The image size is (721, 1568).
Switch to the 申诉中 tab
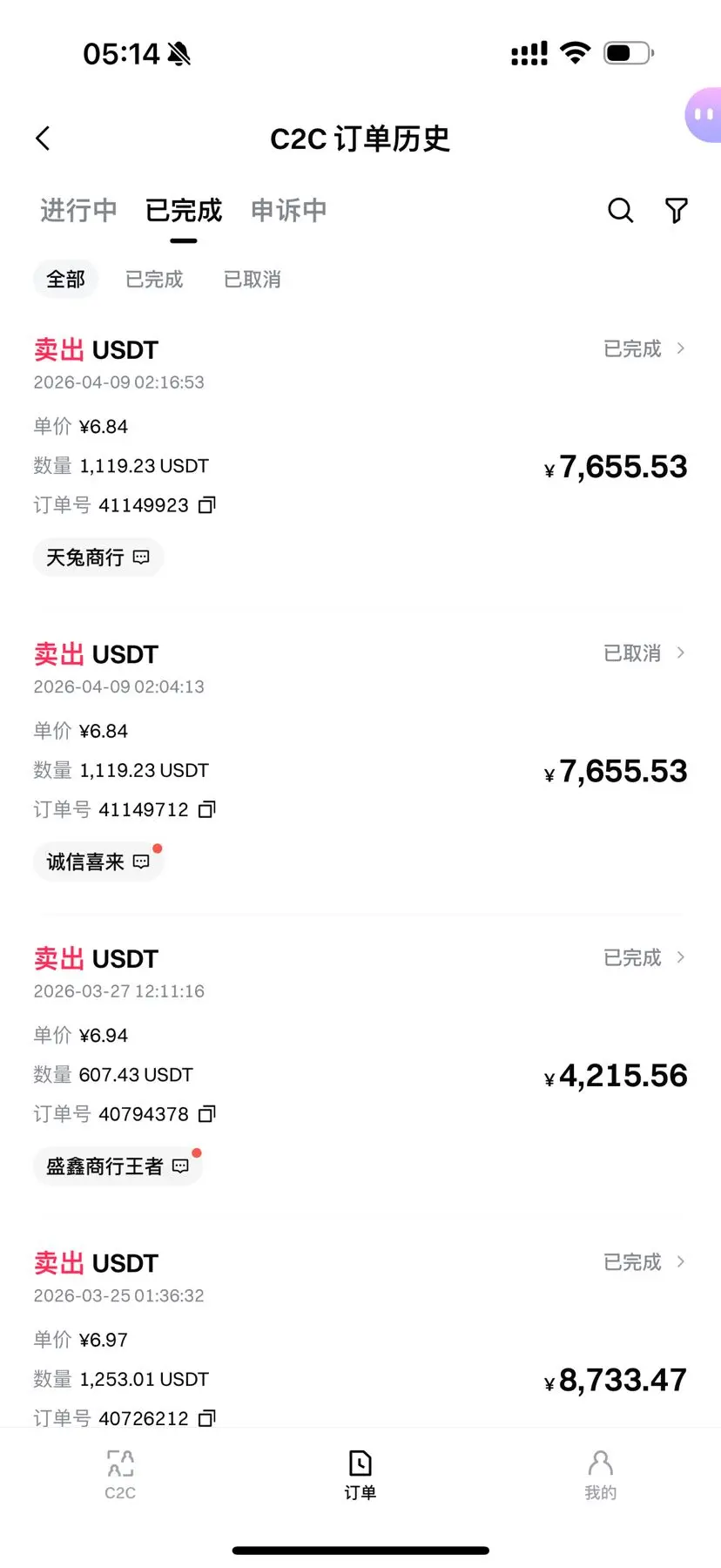coord(289,210)
